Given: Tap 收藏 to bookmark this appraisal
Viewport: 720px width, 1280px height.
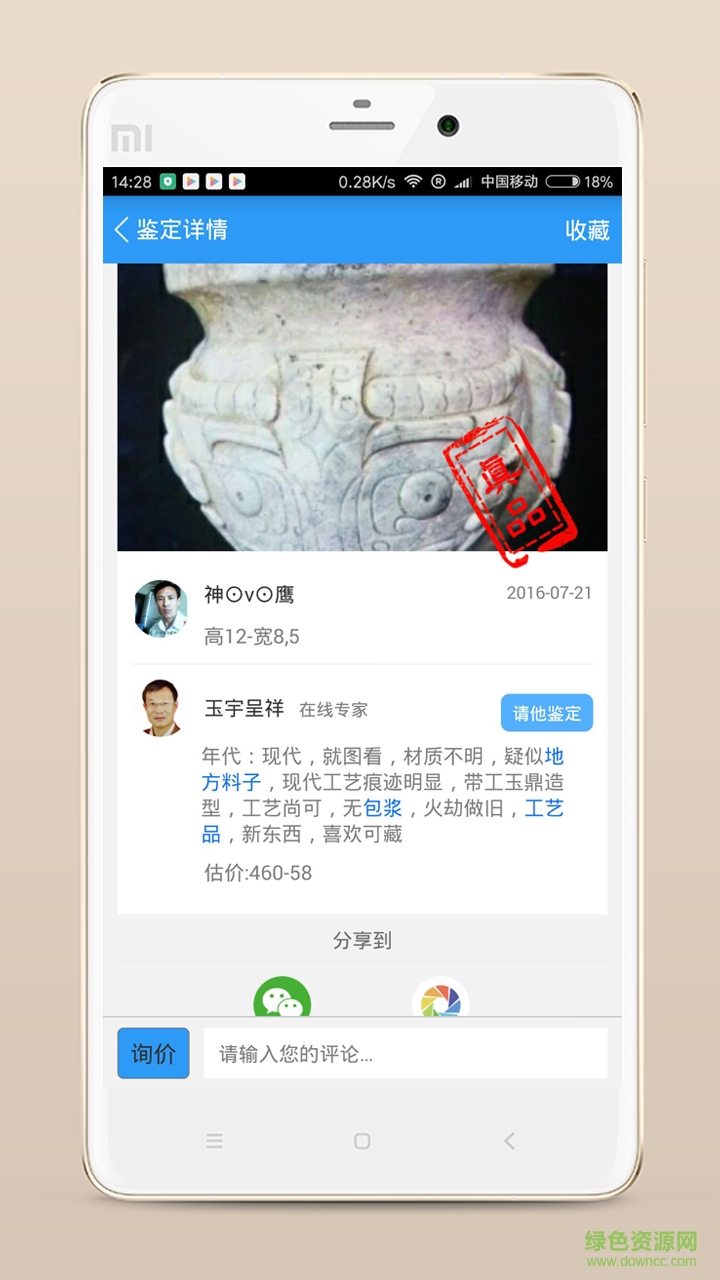Looking at the screenshot, I should (587, 230).
